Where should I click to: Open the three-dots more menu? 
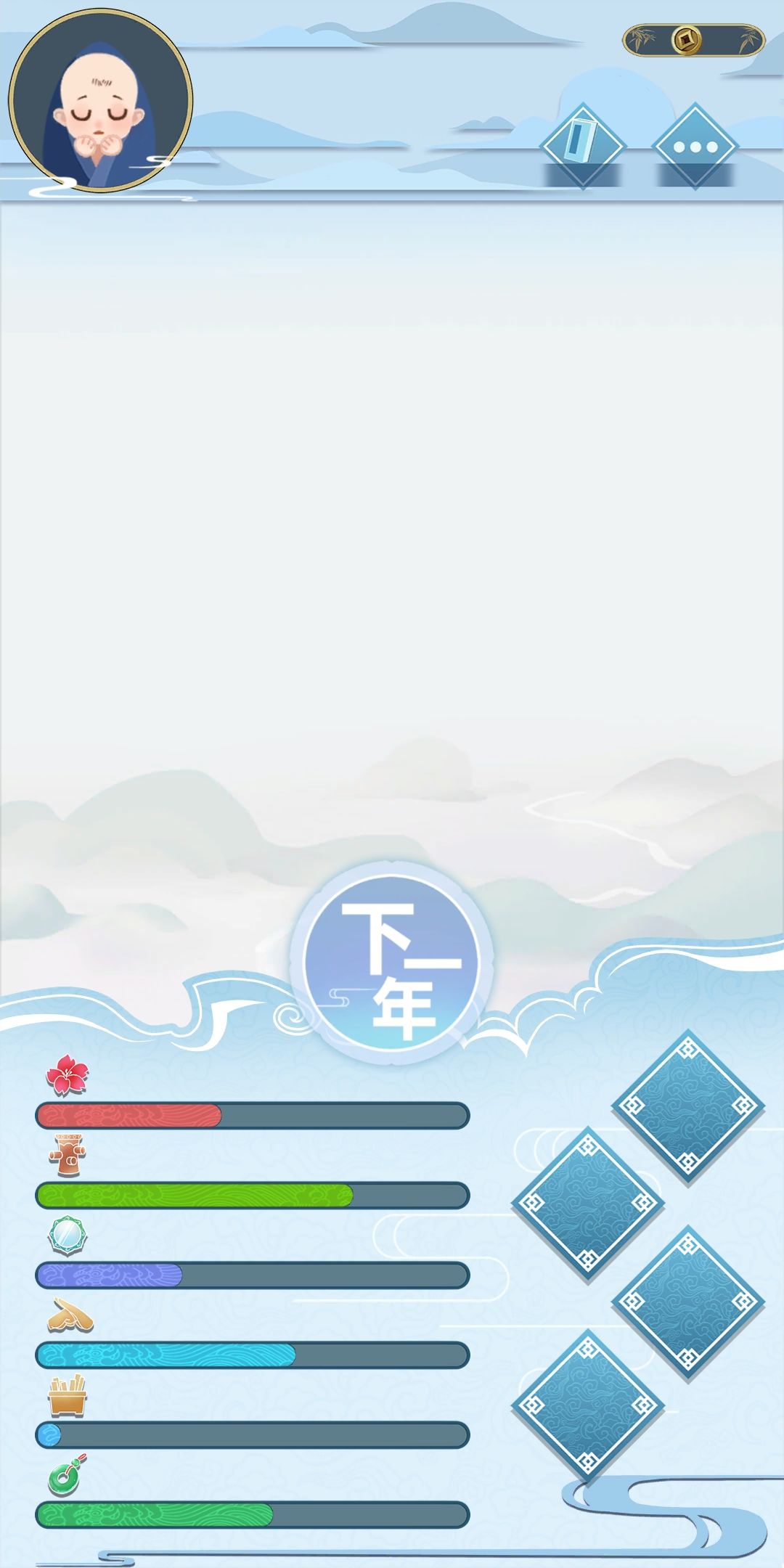(x=695, y=146)
